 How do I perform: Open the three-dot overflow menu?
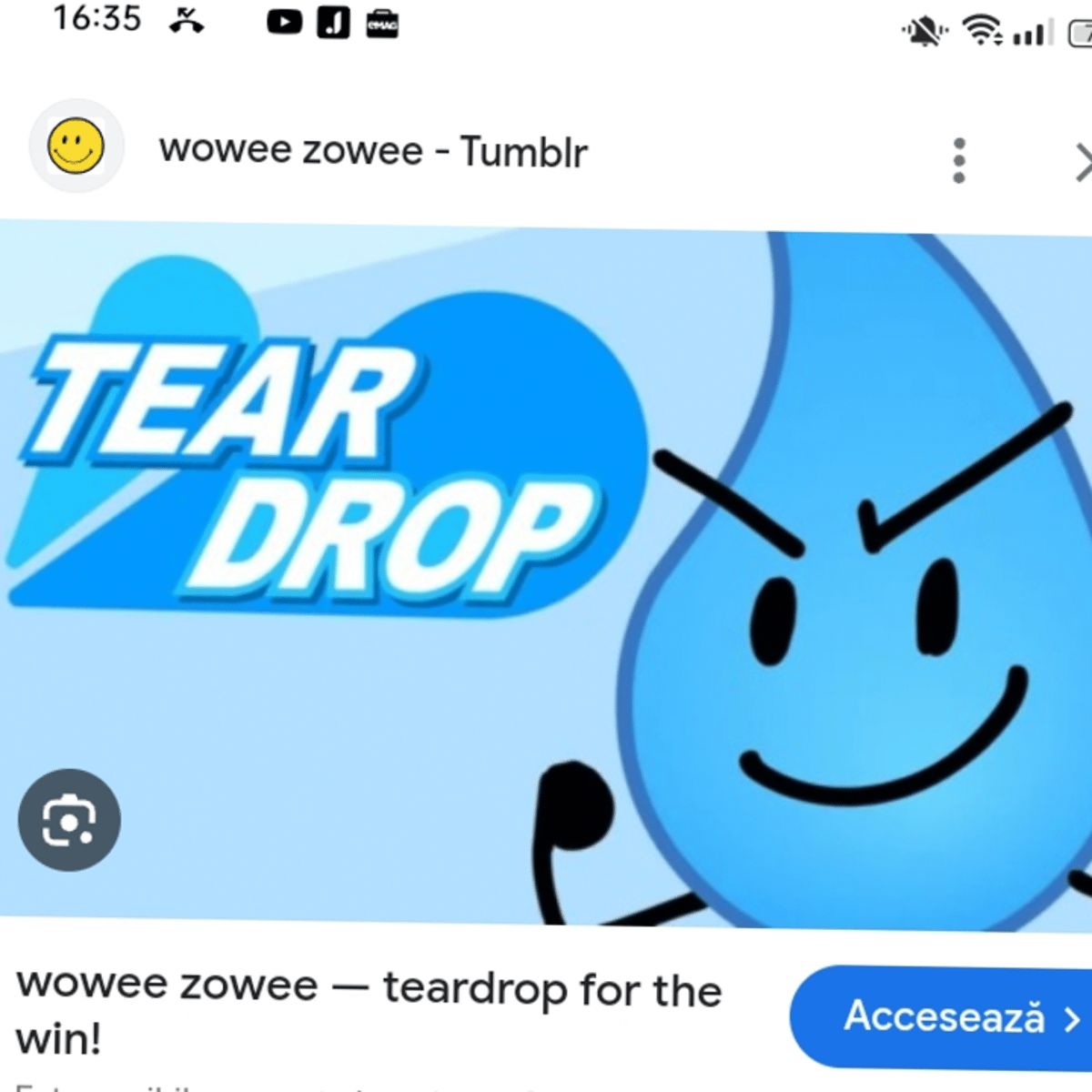tap(958, 161)
